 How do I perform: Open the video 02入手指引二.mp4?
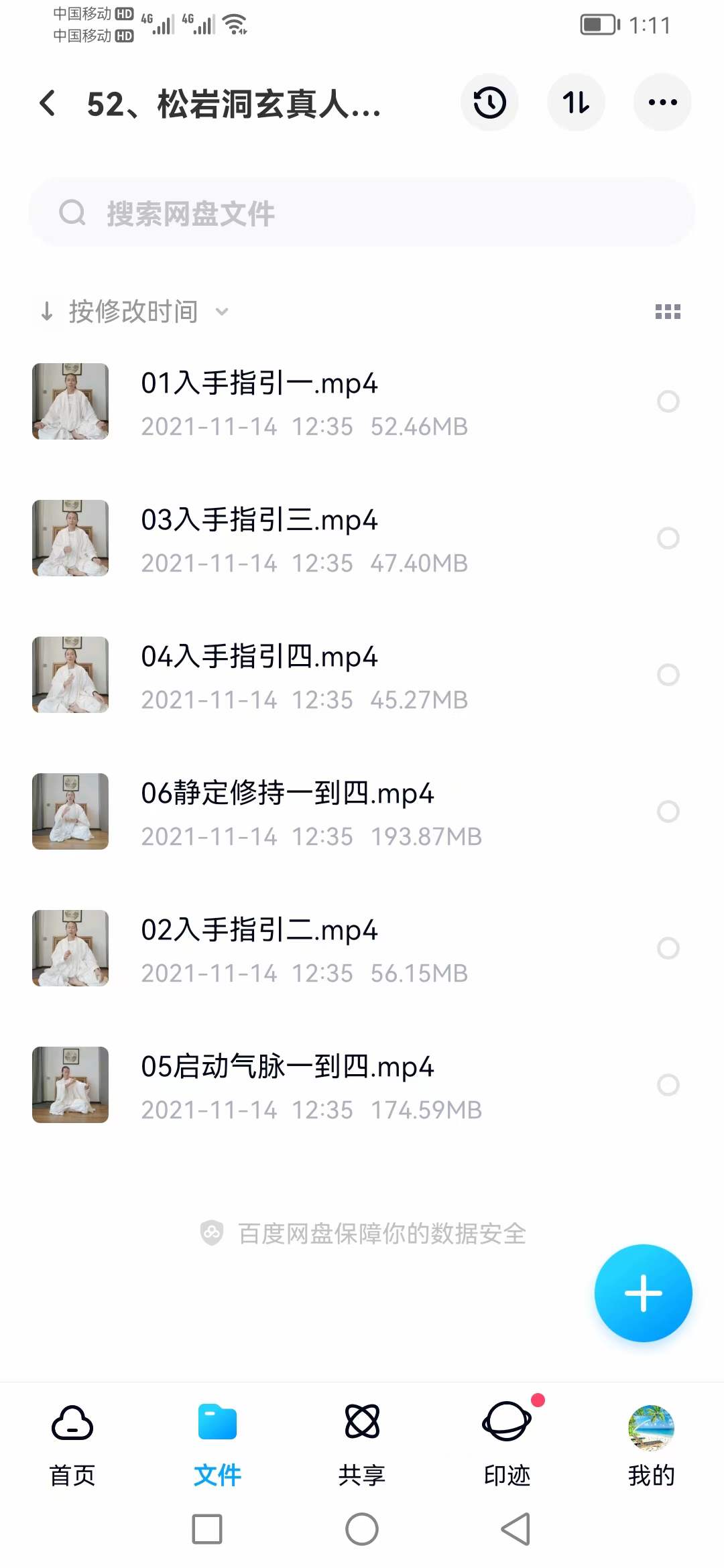[x=259, y=931]
